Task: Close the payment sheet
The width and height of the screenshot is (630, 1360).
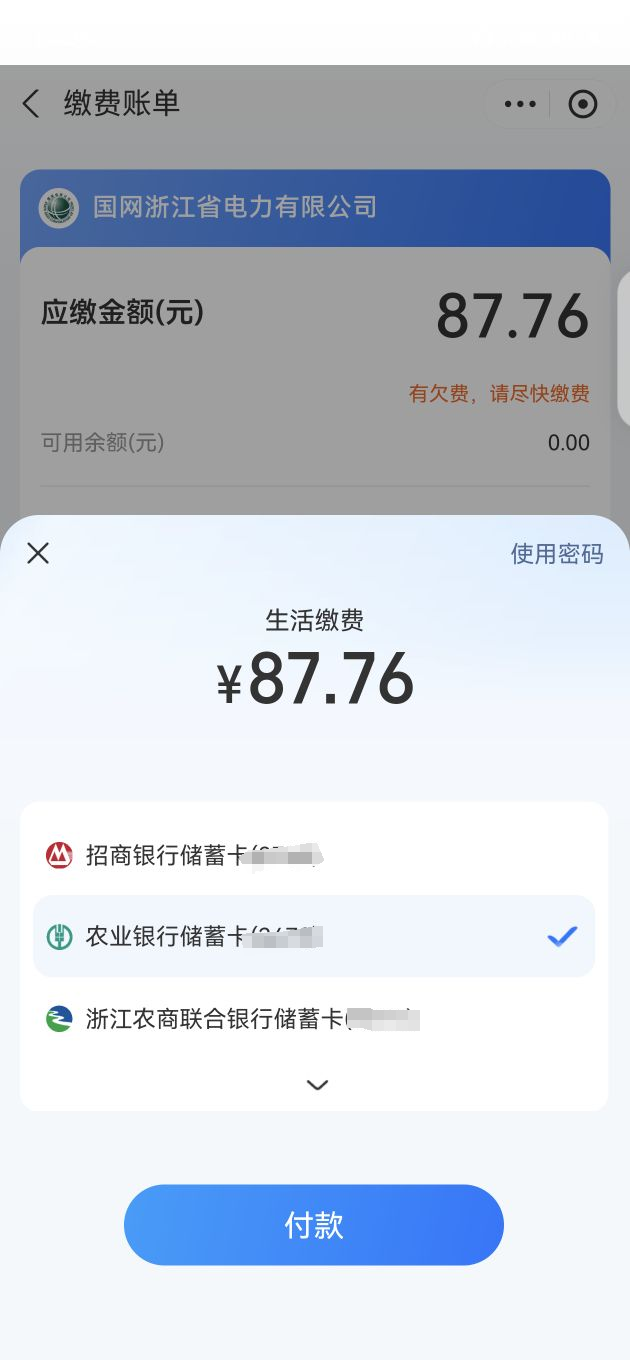Action: [x=38, y=553]
